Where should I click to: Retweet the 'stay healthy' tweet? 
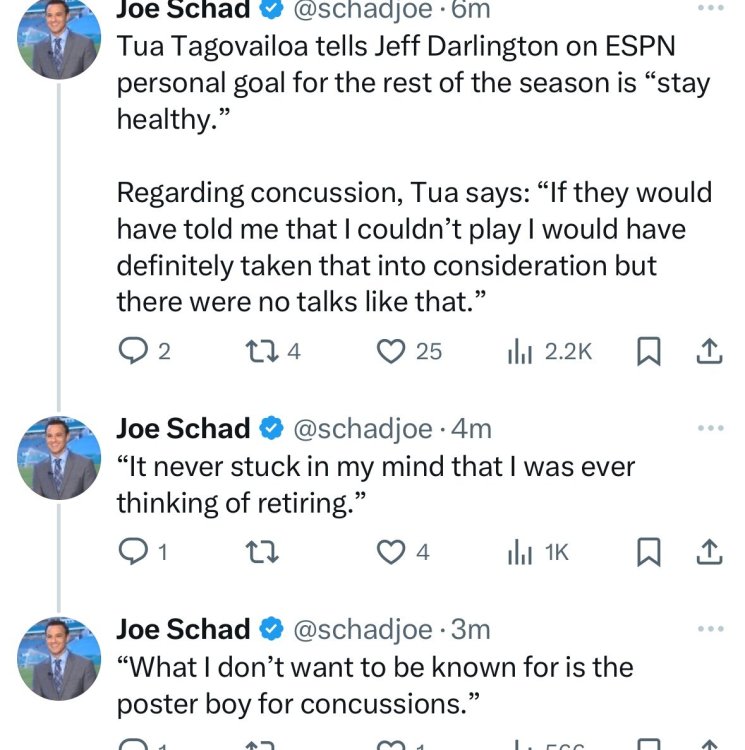256,351
